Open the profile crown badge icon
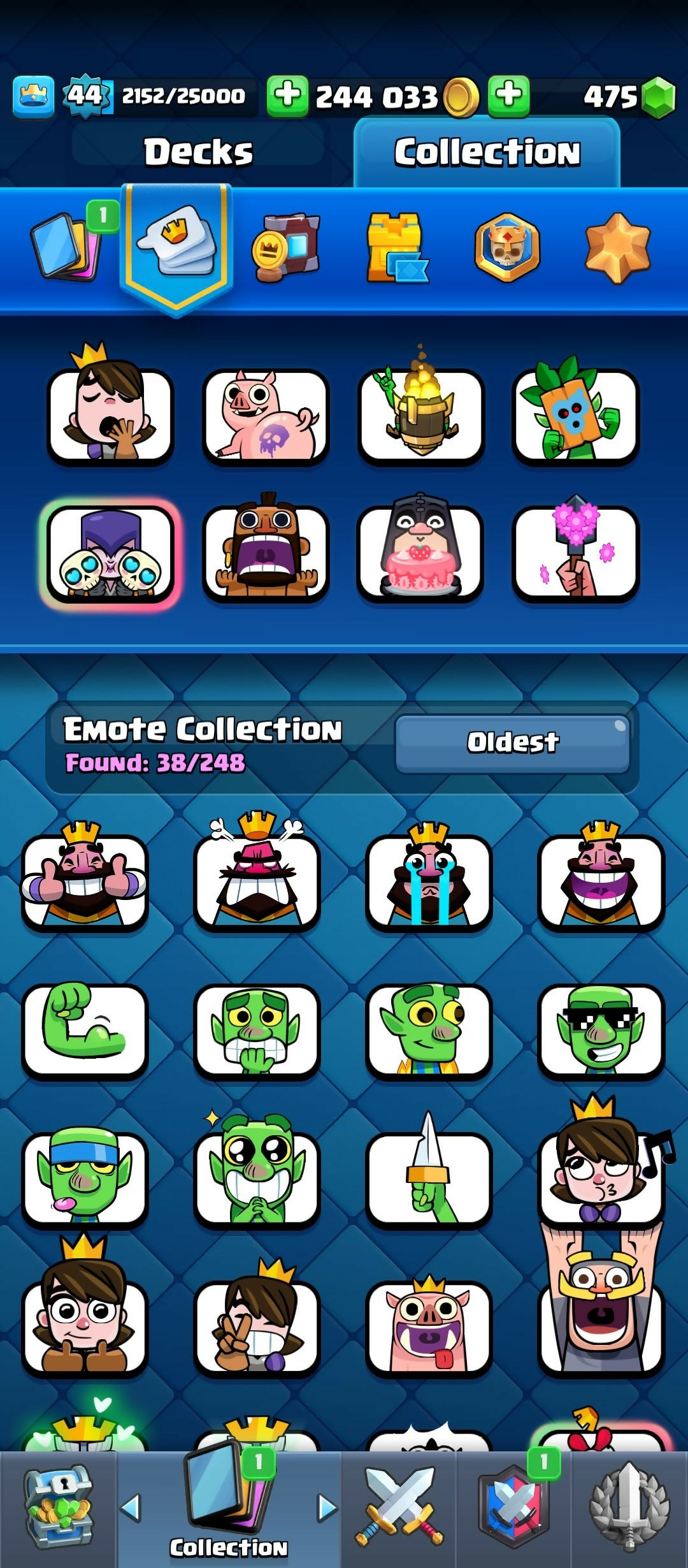The image size is (688, 1568). pos(34,96)
